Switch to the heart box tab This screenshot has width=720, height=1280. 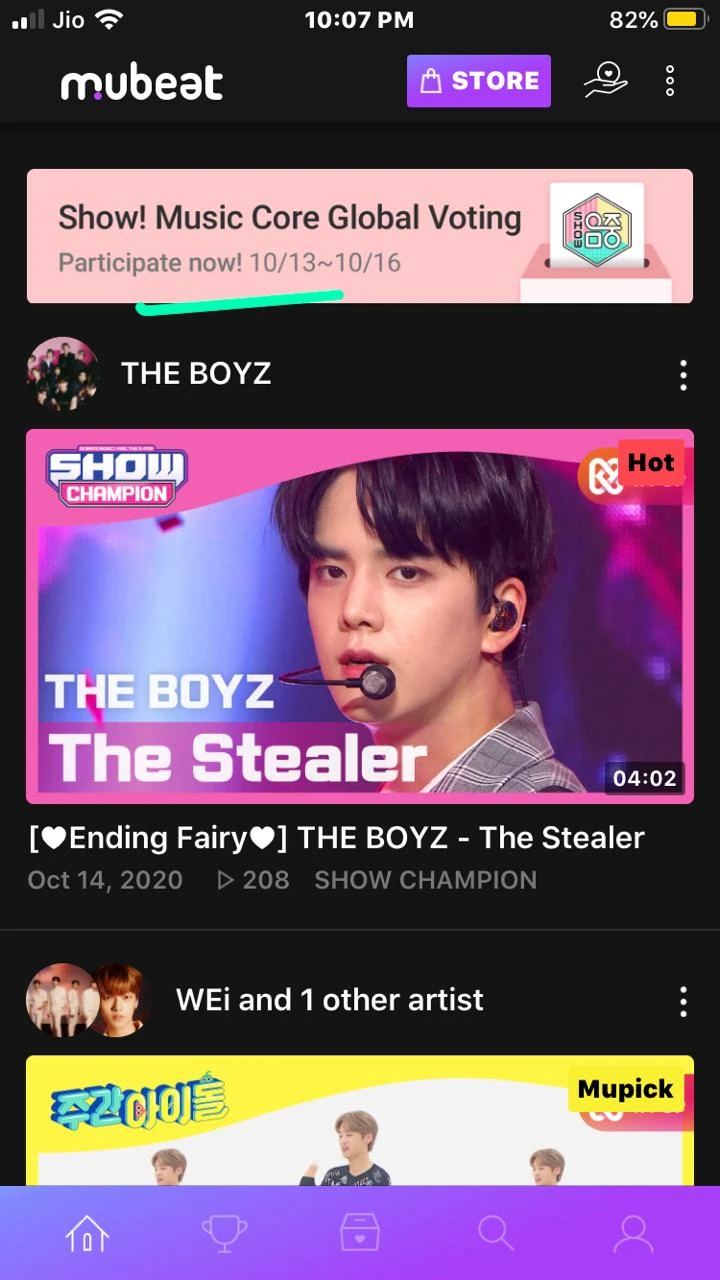(x=360, y=1234)
